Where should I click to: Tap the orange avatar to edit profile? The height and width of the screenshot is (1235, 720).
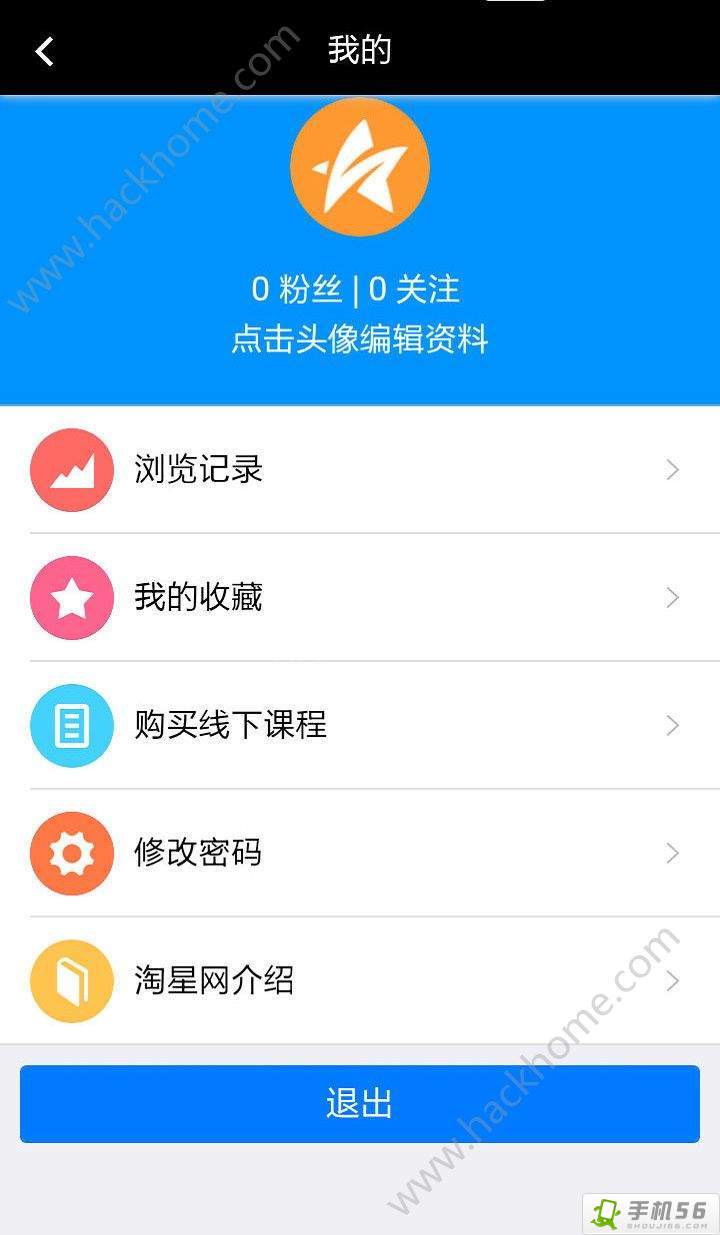360,167
